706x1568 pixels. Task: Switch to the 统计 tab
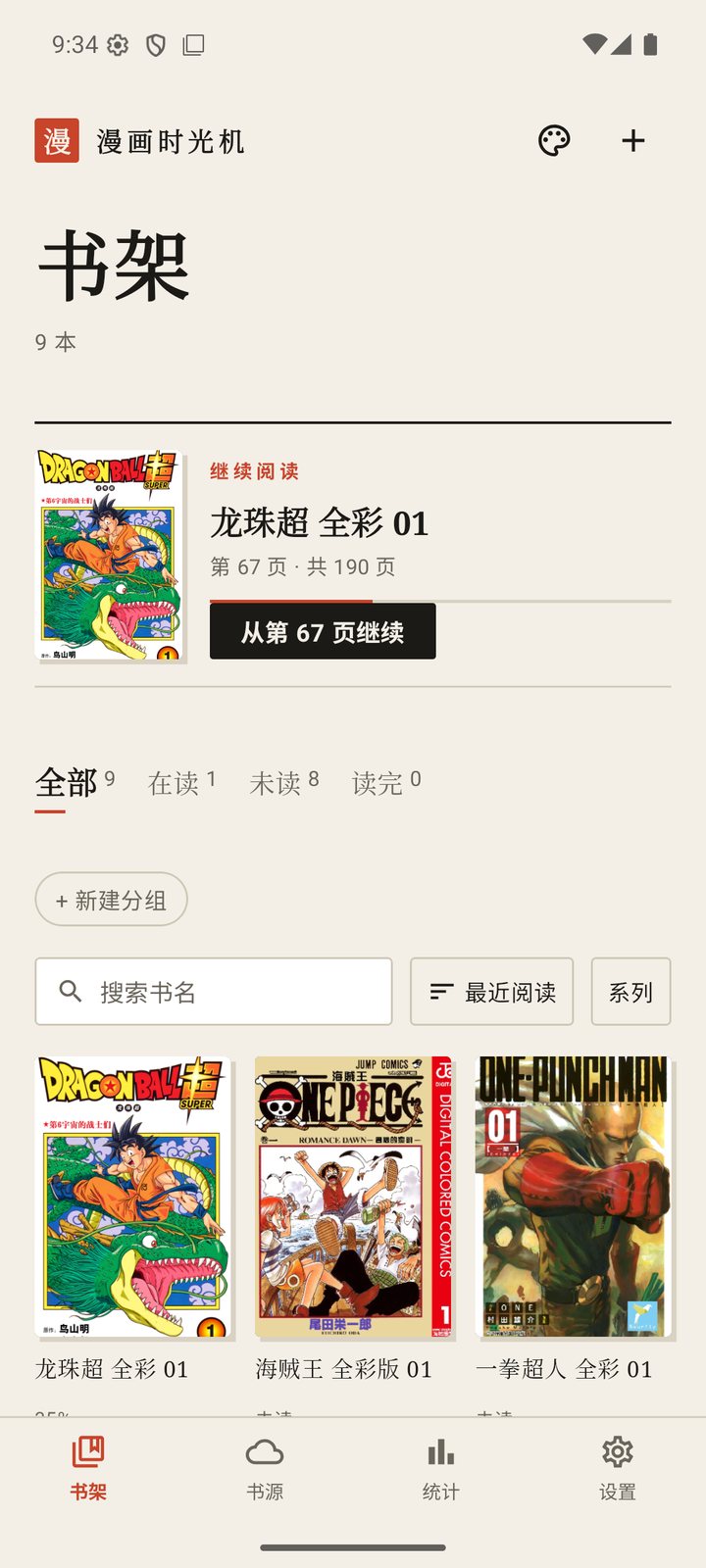click(x=441, y=1469)
